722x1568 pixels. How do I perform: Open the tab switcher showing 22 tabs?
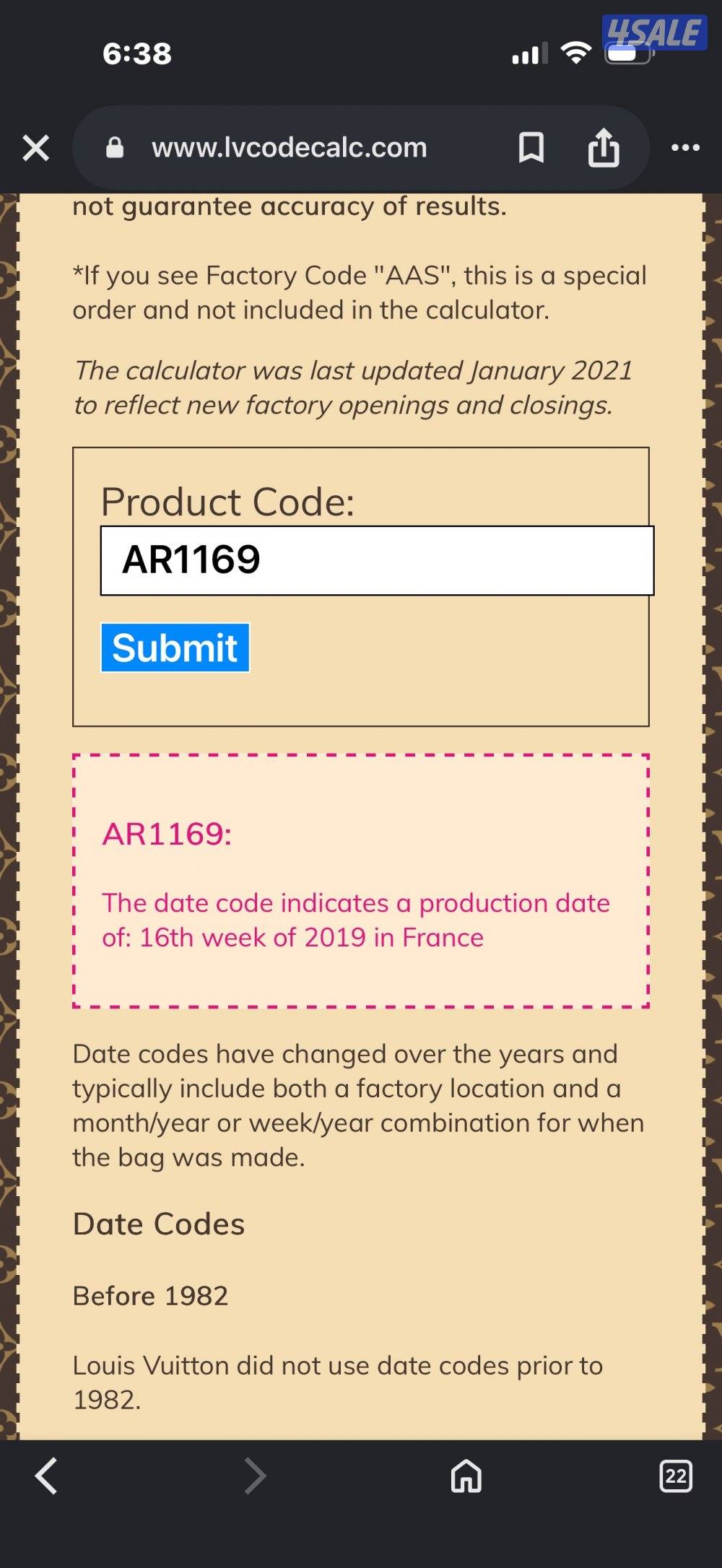676,1476
